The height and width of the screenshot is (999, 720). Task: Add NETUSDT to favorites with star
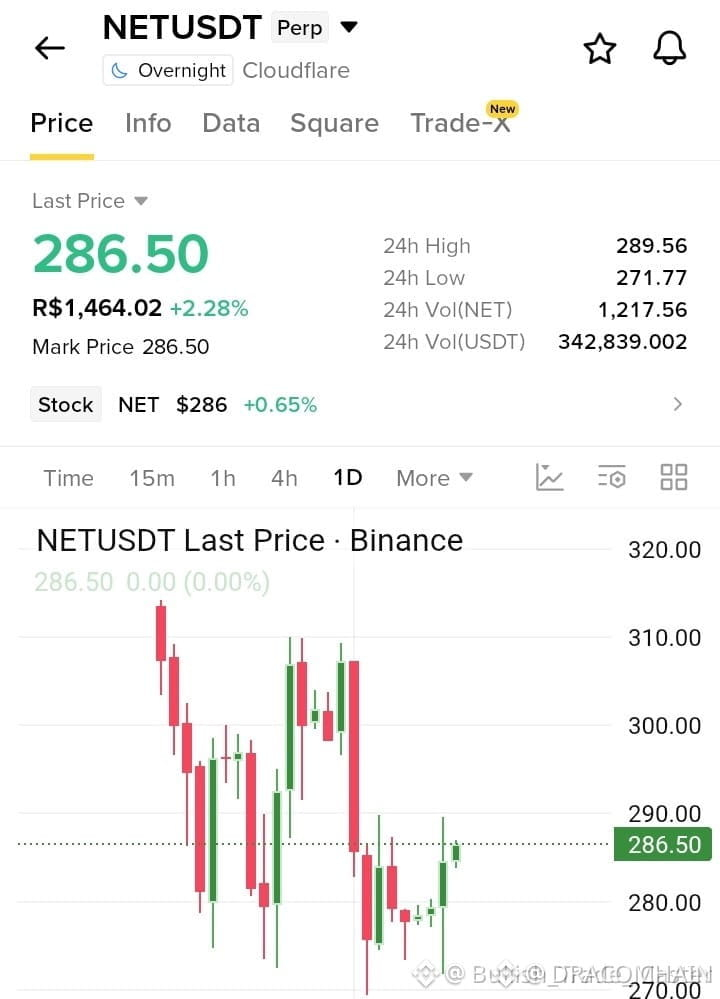coord(600,49)
